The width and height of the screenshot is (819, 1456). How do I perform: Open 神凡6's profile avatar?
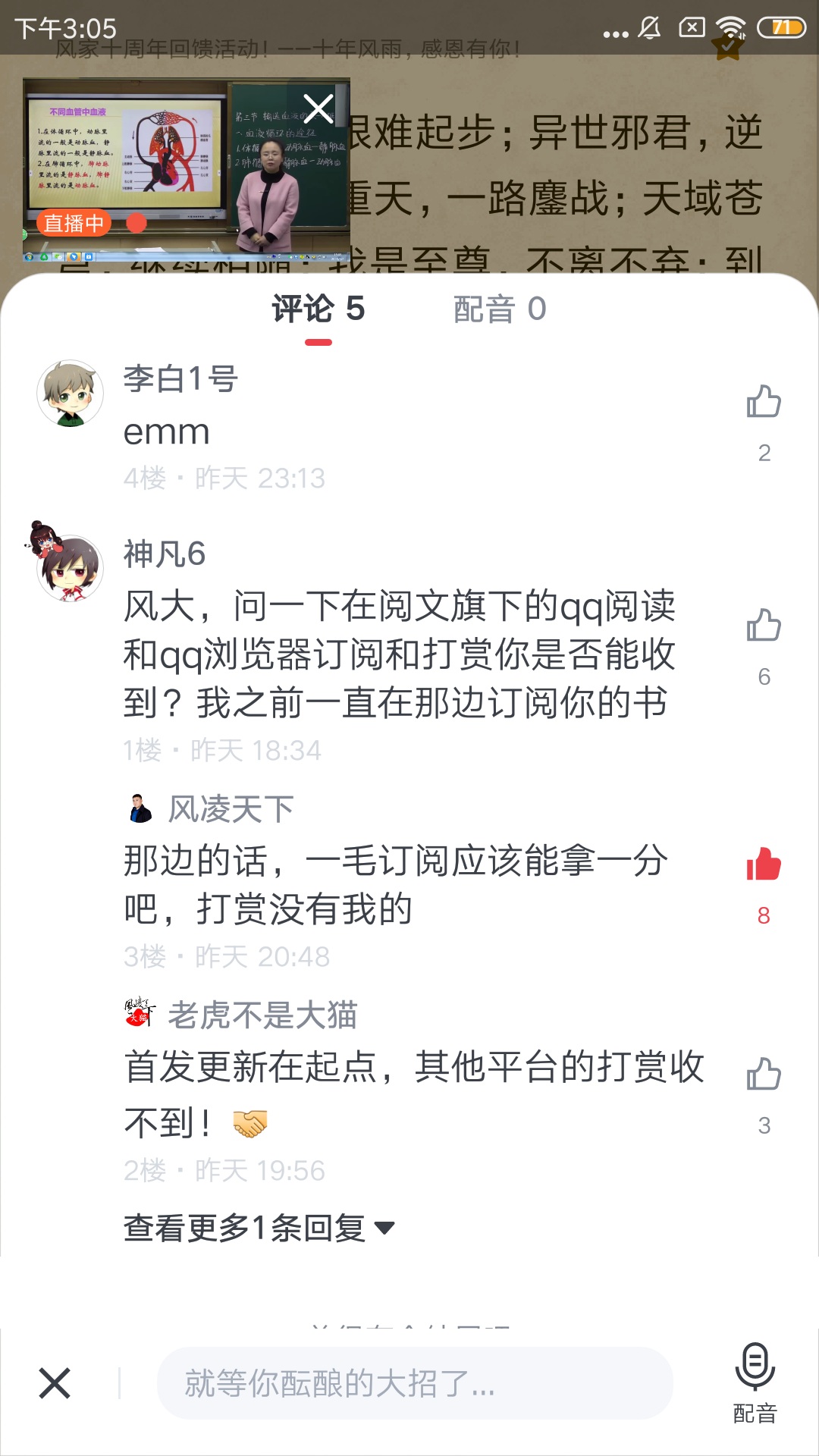[x=71, y=567]
